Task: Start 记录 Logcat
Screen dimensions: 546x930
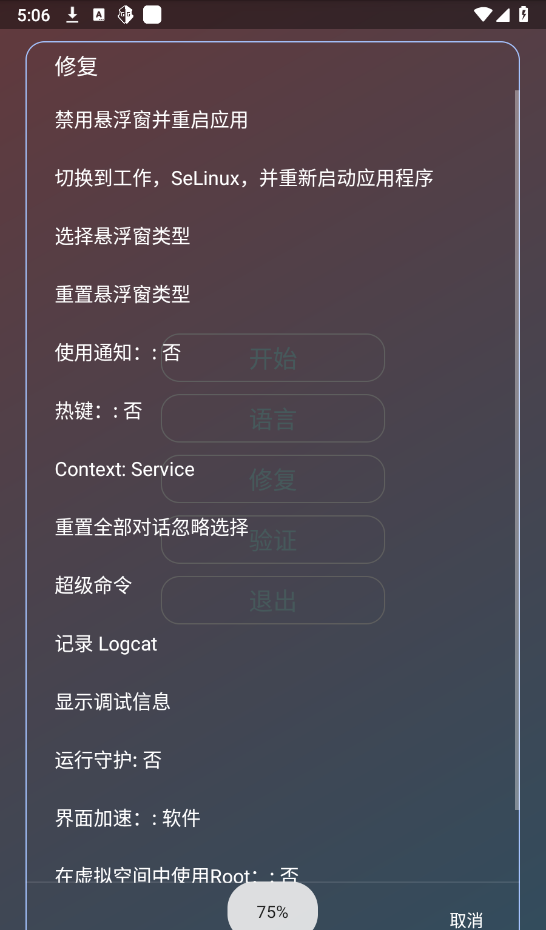Action: pos(272,644)
